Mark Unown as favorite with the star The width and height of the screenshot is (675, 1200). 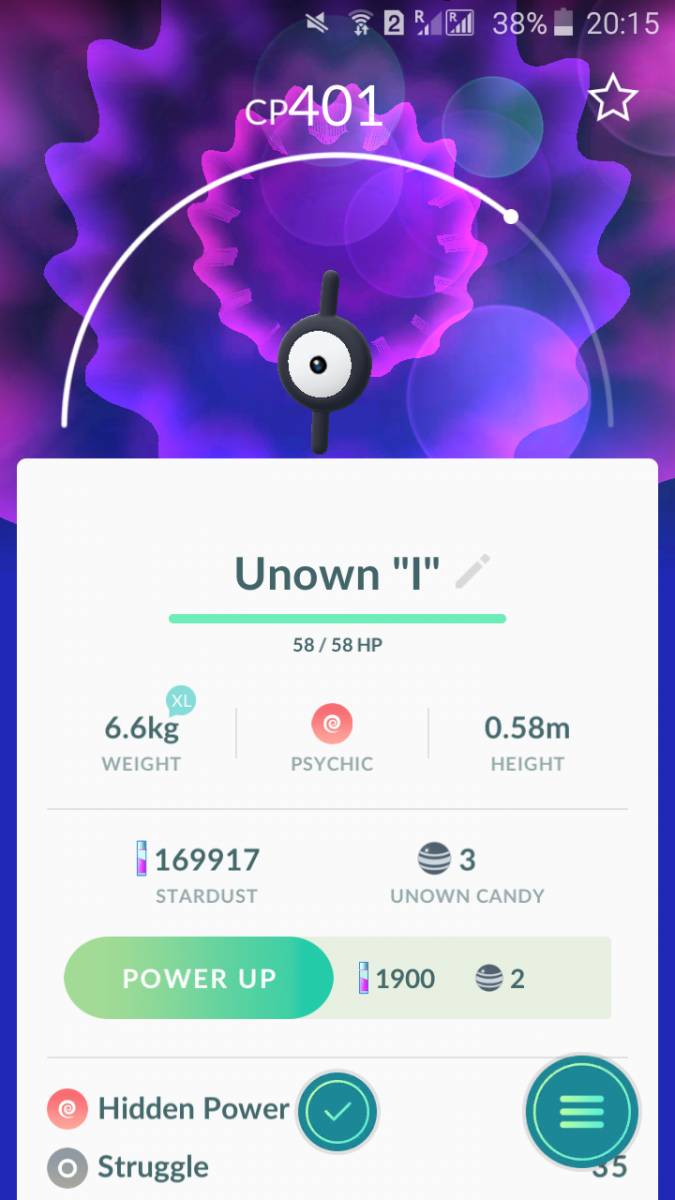pyautogui.click(x=612, y=99)
